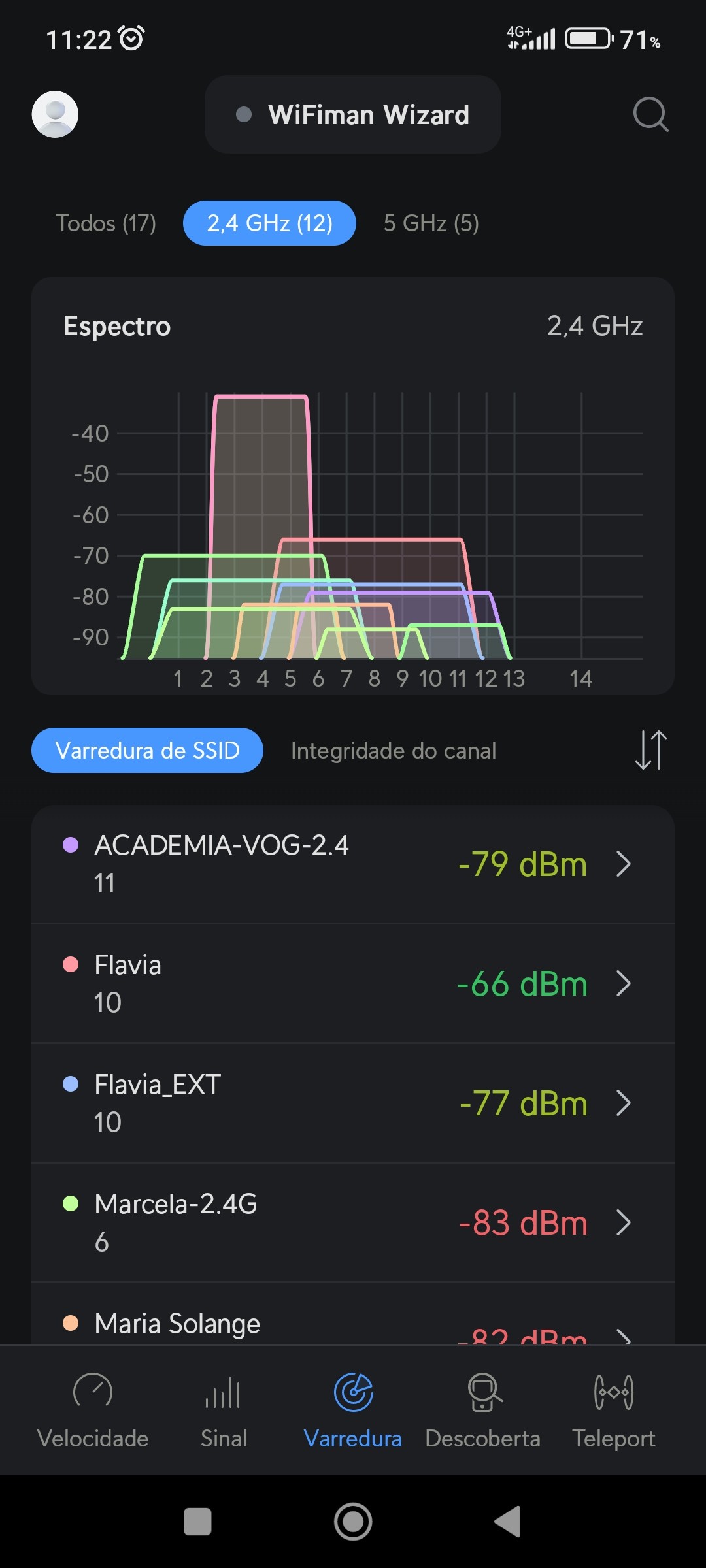
Task: Select the 2,4 GHz (12) filter
Action: click(x=269, y=223)
